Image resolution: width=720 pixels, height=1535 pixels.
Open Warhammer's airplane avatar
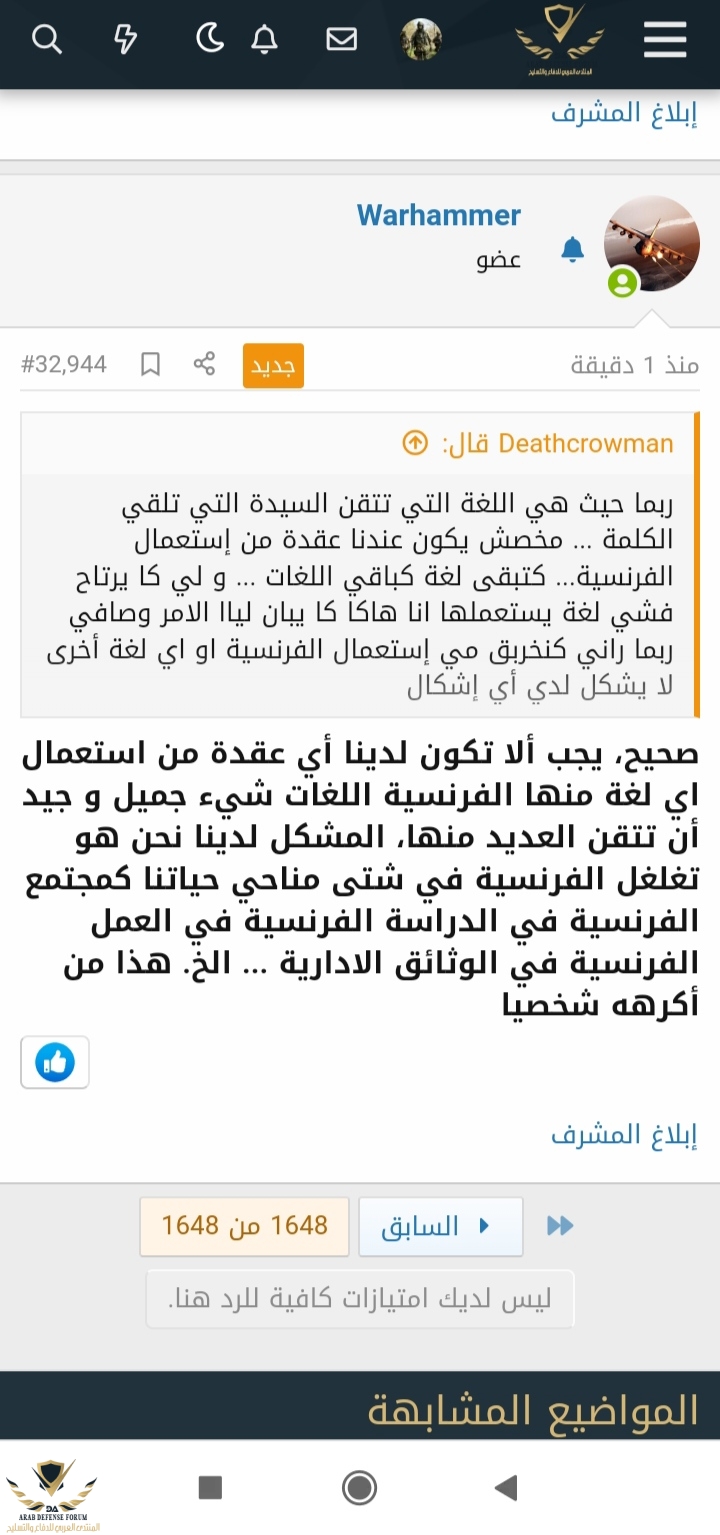coord(651,243)
